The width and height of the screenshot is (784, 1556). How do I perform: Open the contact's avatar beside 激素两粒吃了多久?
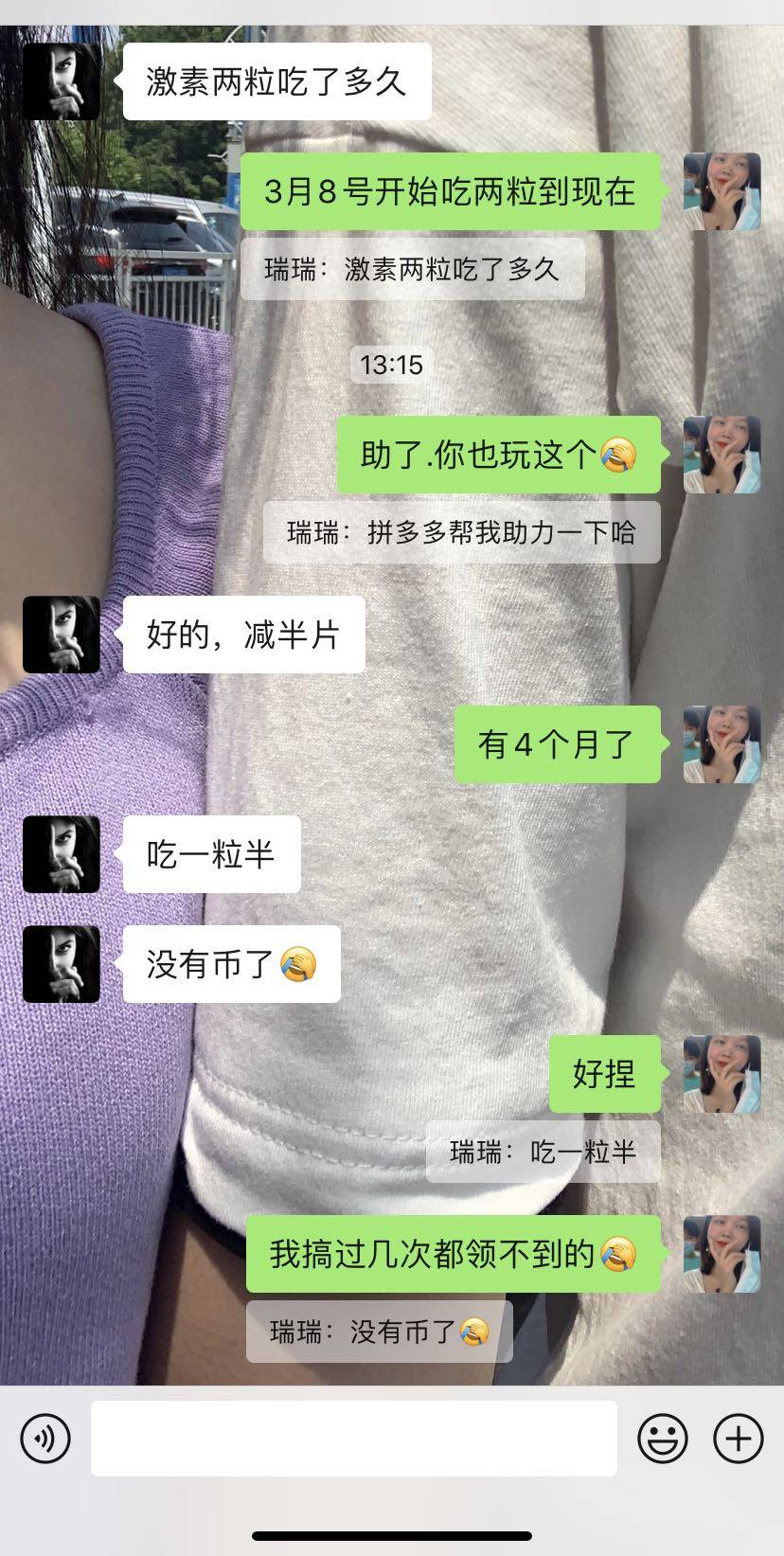pos(62,81)
